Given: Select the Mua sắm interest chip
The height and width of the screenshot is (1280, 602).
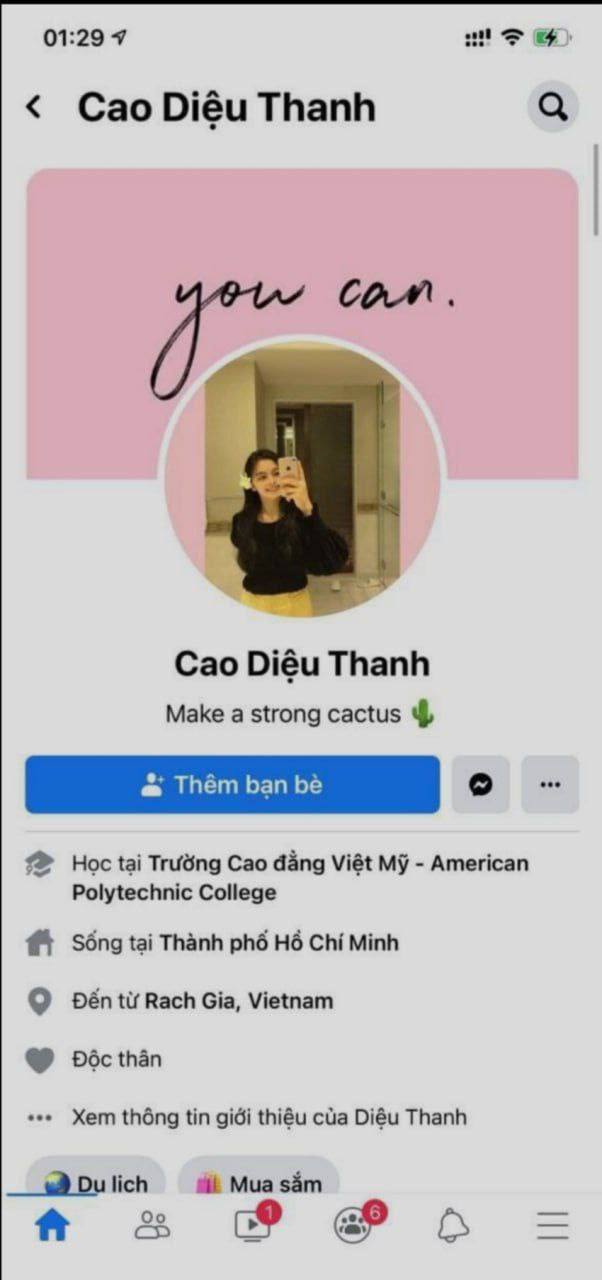Looking at the screenshot, I should pyautogui.click(x=259, y=1182).
